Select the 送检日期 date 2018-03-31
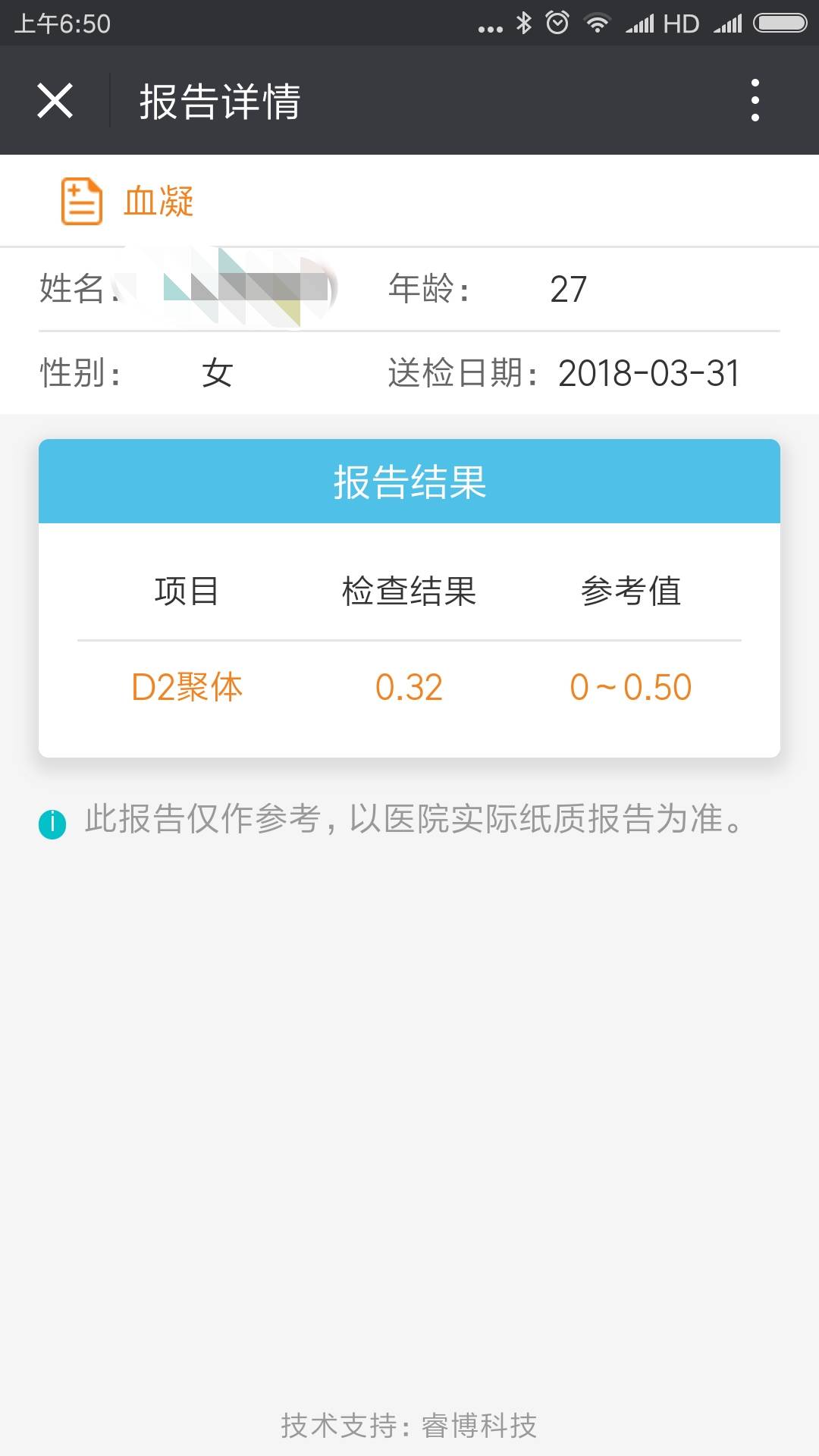819x1456 pixels. pos(649,373)
